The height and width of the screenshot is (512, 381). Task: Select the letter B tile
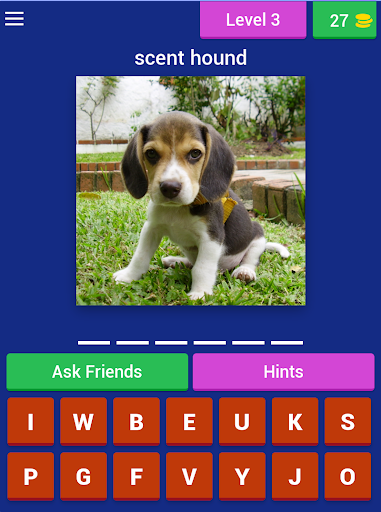136,422
